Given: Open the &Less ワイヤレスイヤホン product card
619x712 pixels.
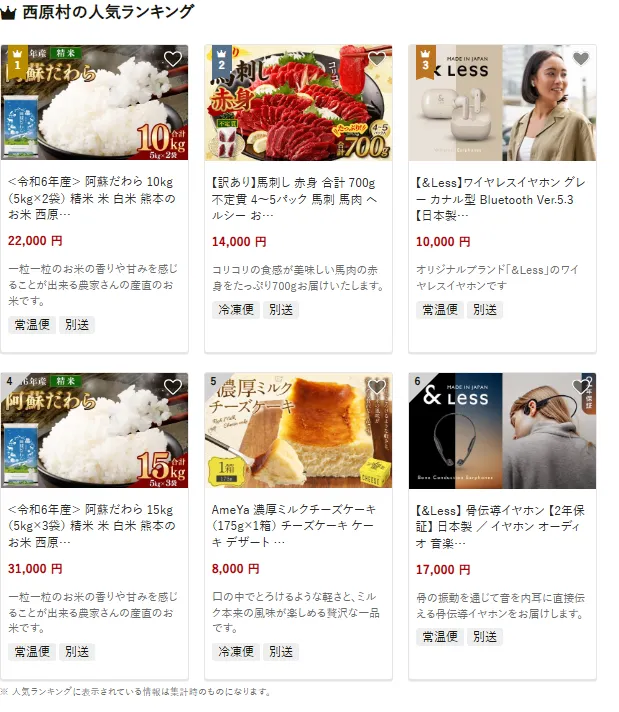Looking at the screenshot, I should click(x=502, y=198).
